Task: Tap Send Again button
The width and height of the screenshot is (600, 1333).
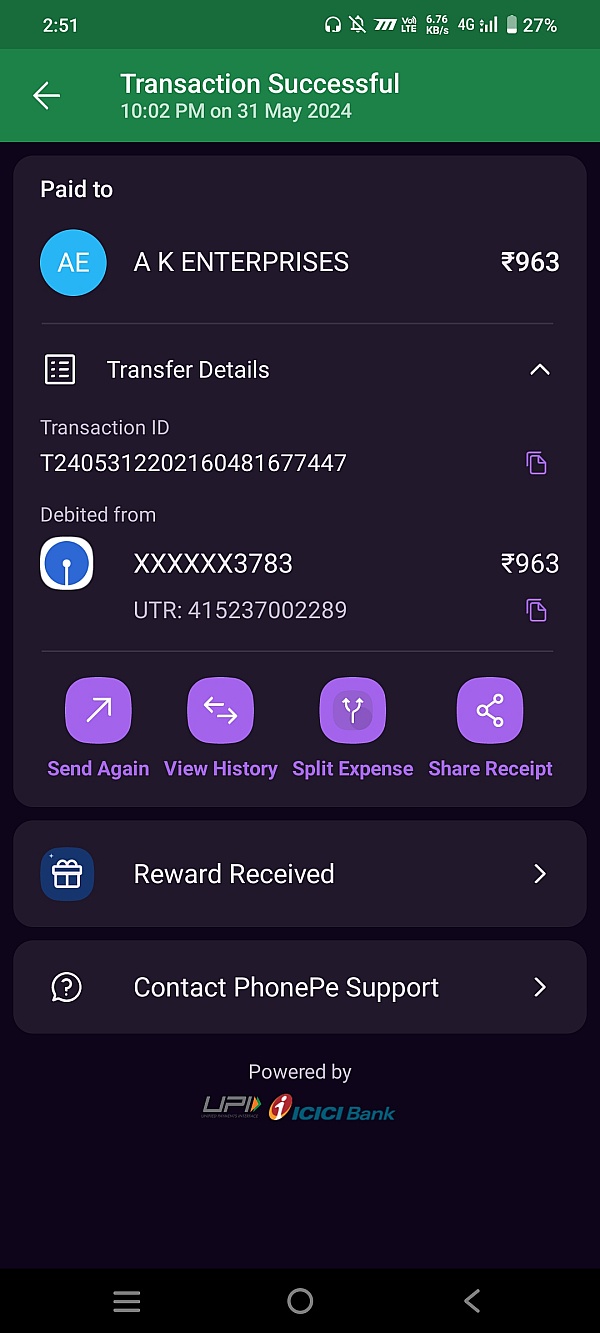Action: pyautogui.click(x=98, y=711)
